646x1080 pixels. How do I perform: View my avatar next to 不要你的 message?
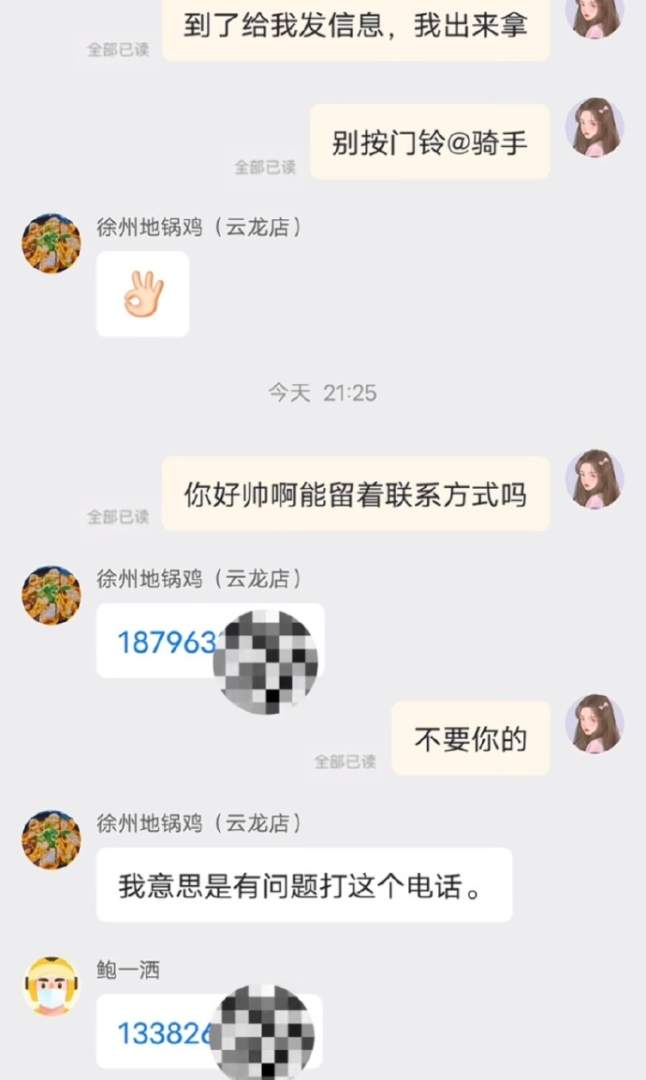coord(594,723)
